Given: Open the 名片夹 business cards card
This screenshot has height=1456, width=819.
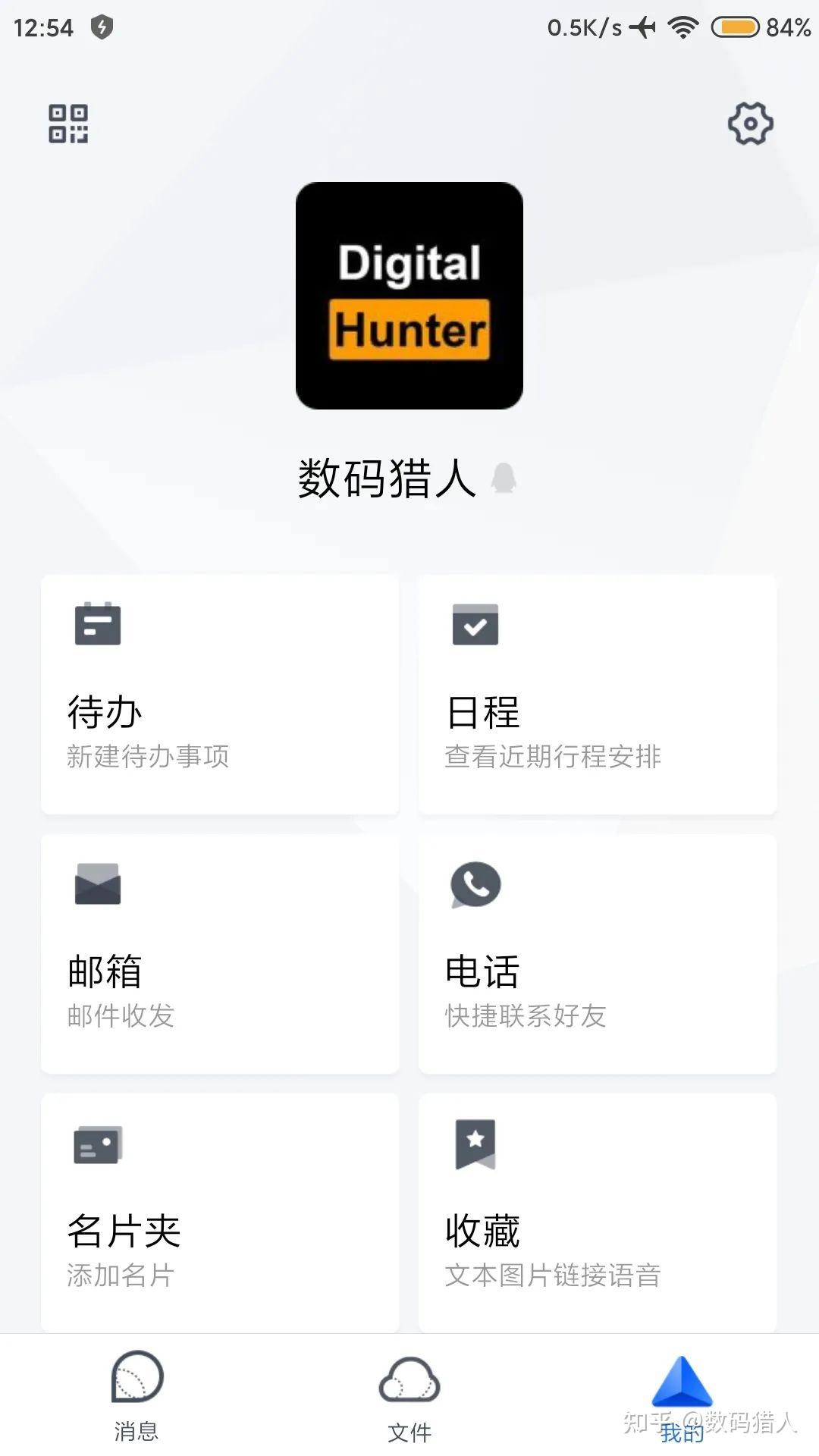Looking at the screenshot, I should coord(220,1212).
